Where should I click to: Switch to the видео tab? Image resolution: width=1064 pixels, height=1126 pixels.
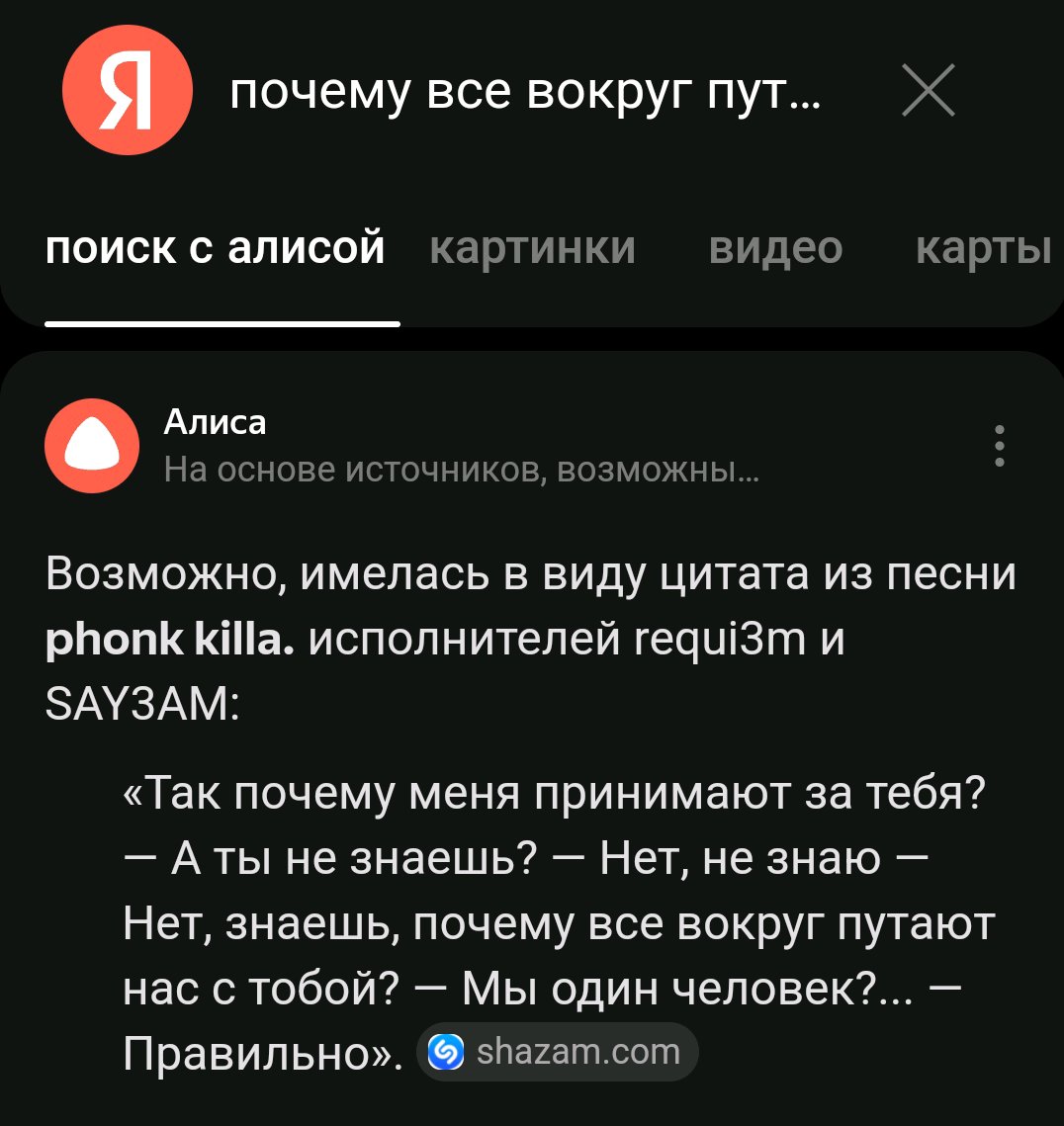pyautogui.click(x=775, y=248)
